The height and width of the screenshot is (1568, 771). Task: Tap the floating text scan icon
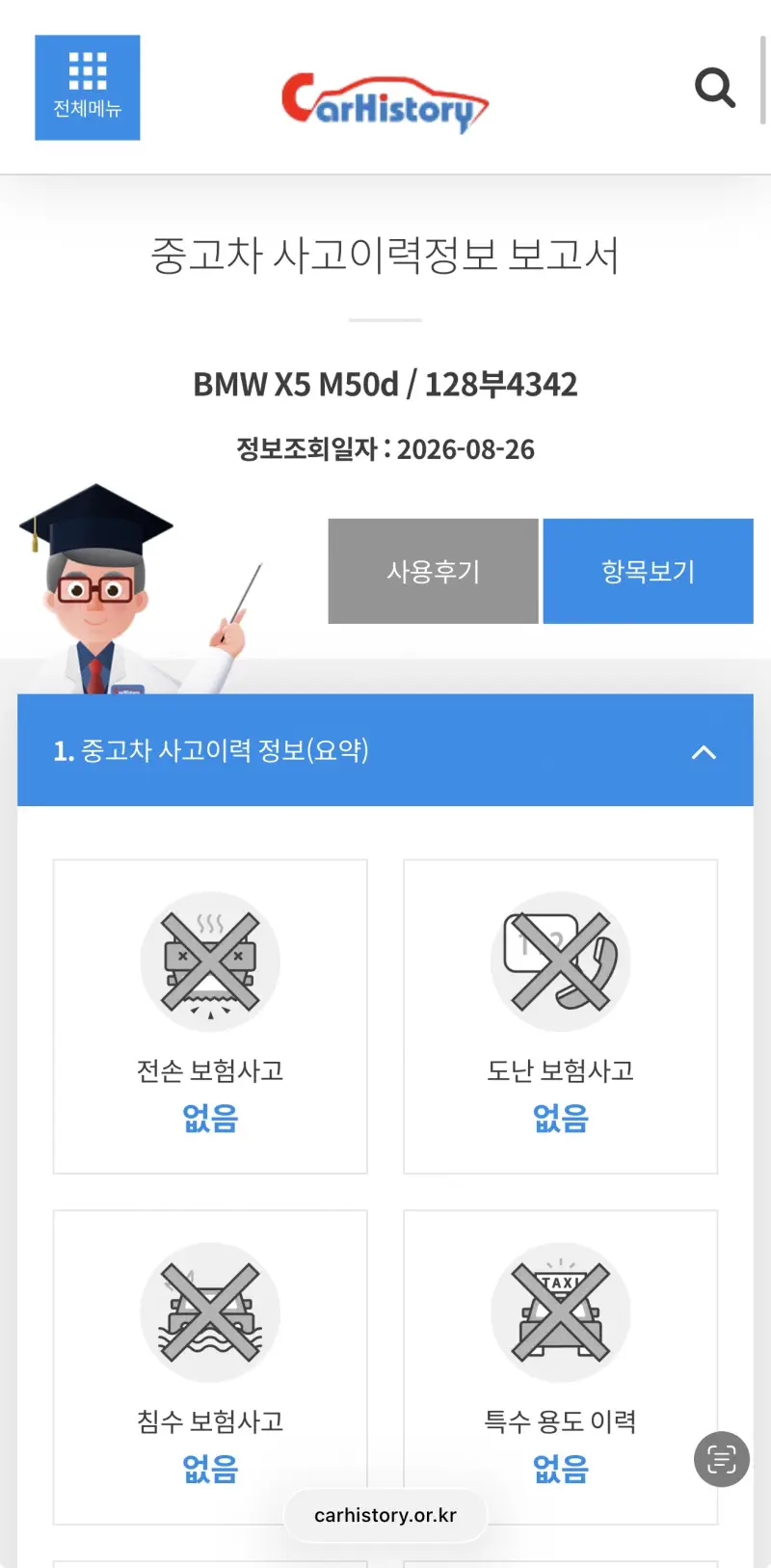(x=722, y=1459)
